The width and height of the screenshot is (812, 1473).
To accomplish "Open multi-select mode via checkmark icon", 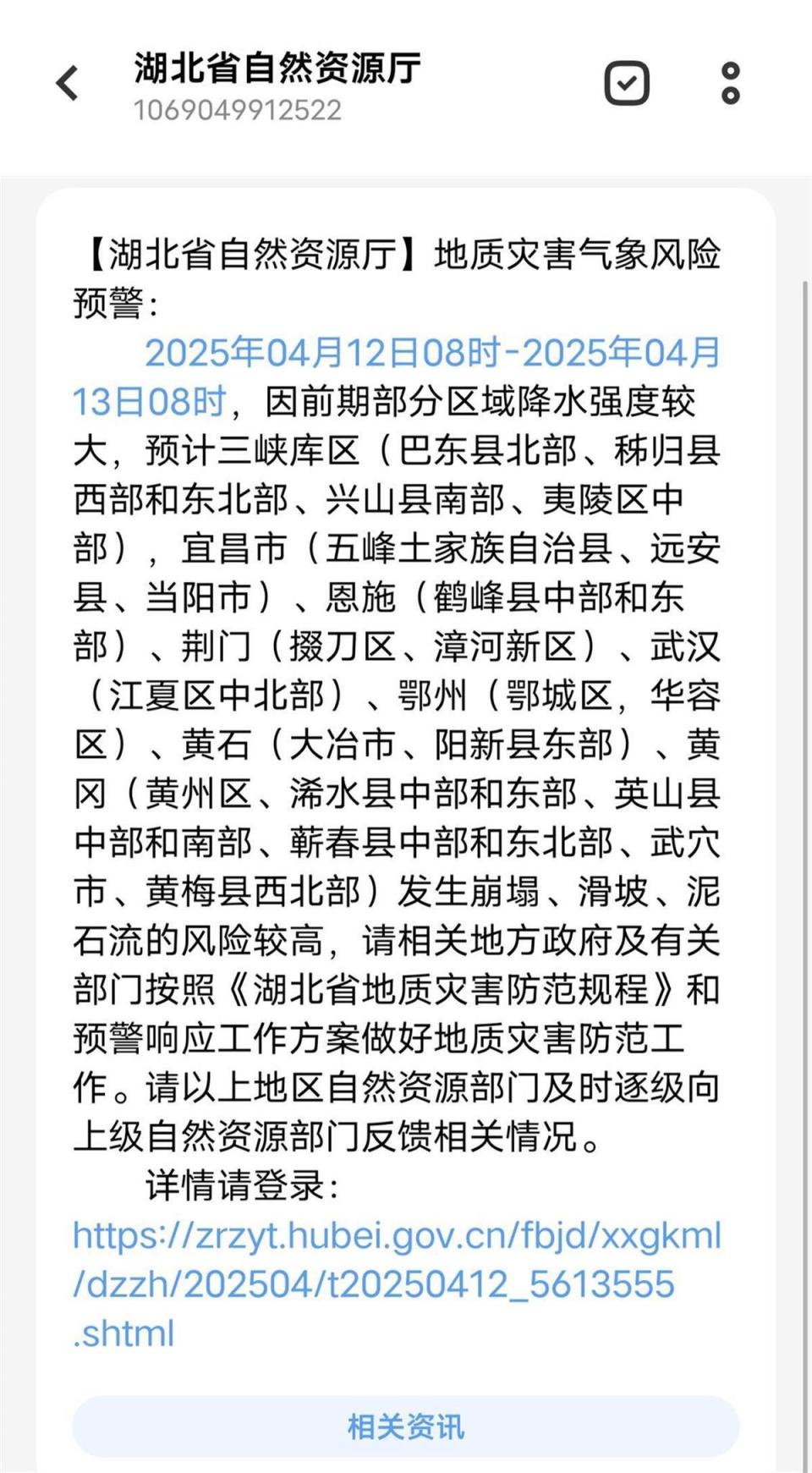I will [x=626, y=82].
